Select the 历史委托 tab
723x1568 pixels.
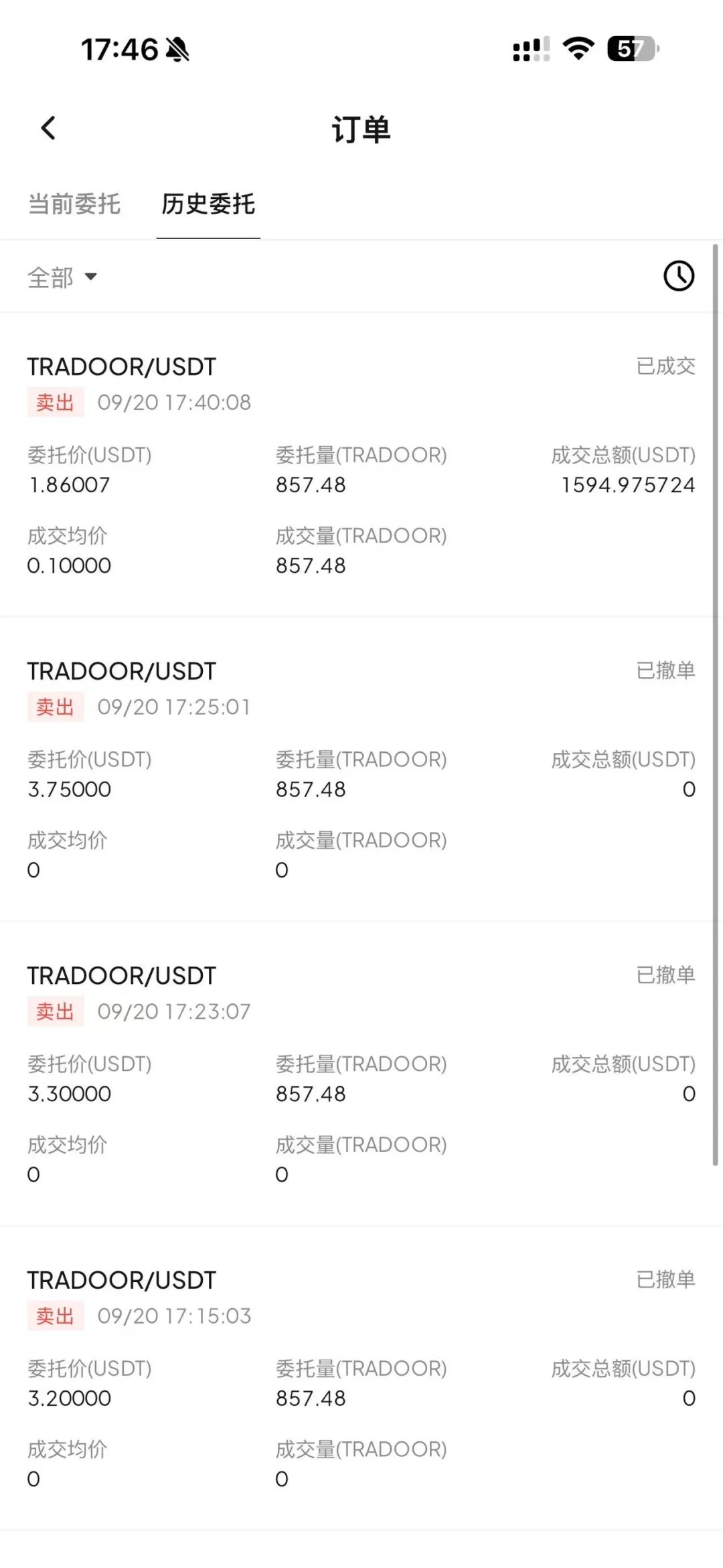click(x=208, y=204)
